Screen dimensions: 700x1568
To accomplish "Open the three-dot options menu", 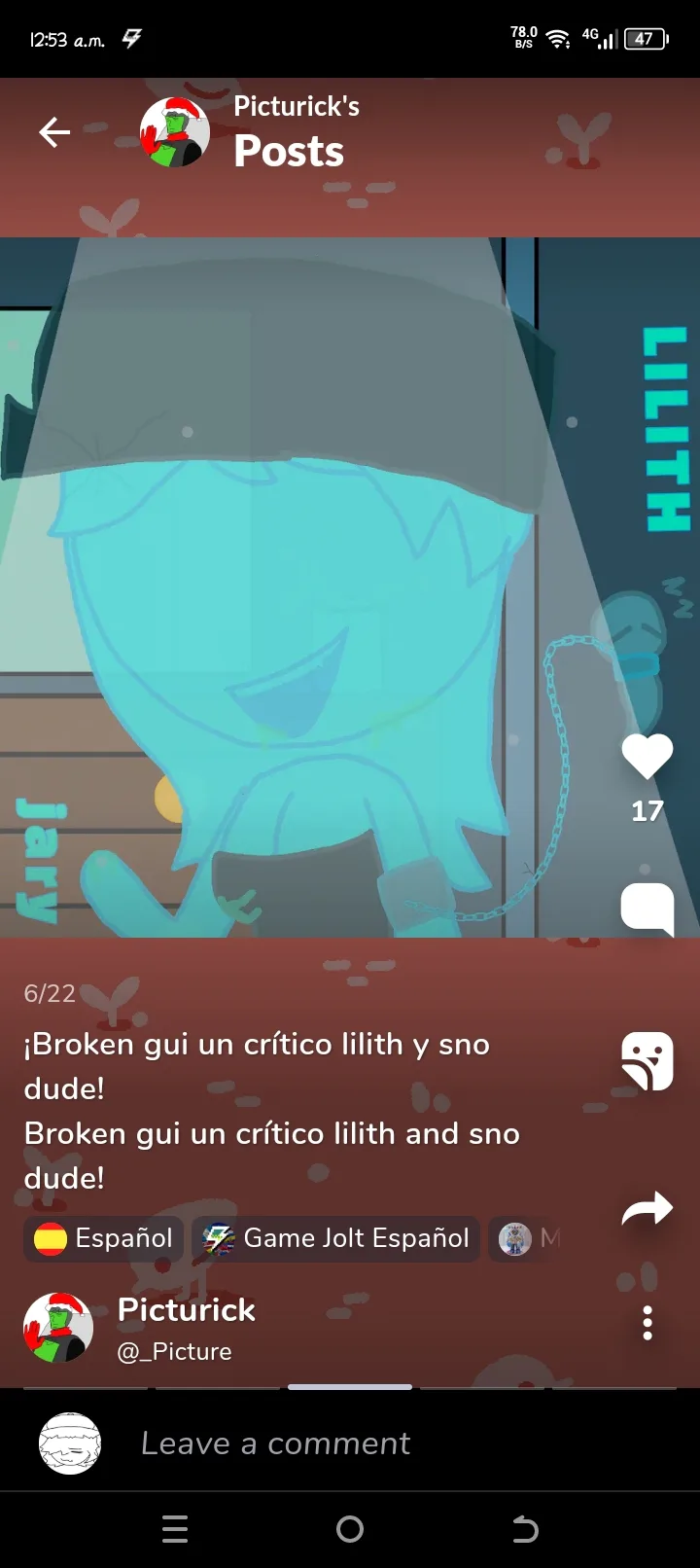I will pos(647,1324).
